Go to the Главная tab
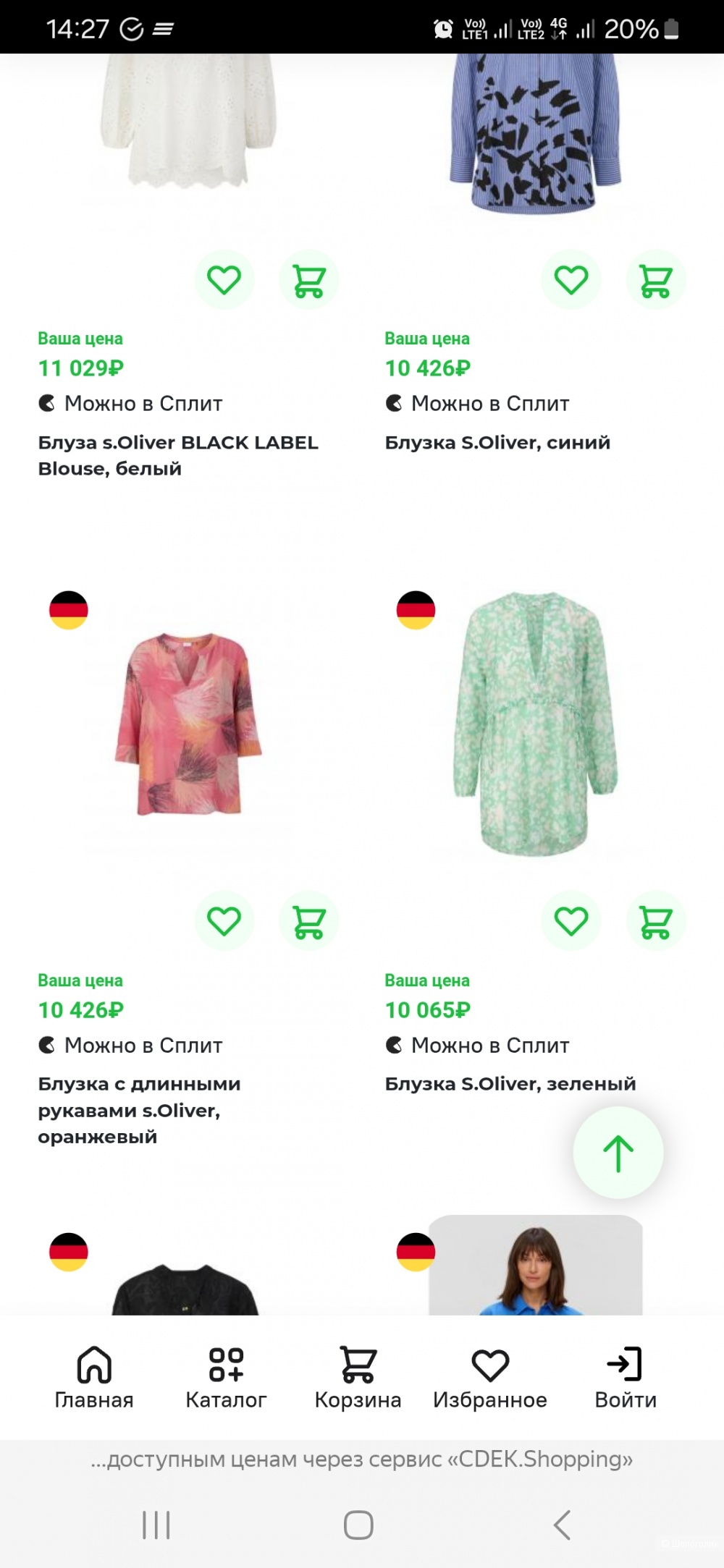Image resolution: width=724 pixels, height=1568 pixels. pyautogui.click(x=94, y=1378)
